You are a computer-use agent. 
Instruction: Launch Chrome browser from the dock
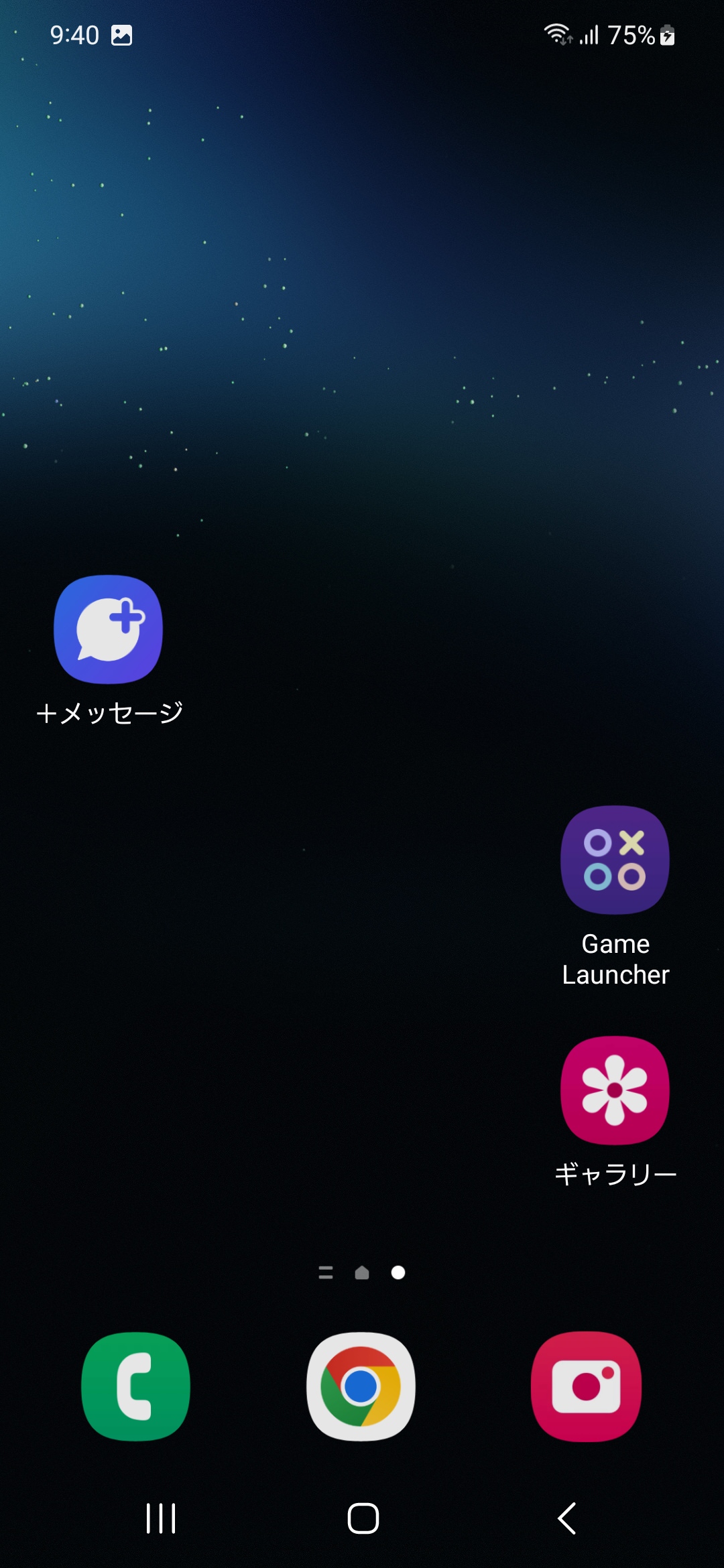361,1386
